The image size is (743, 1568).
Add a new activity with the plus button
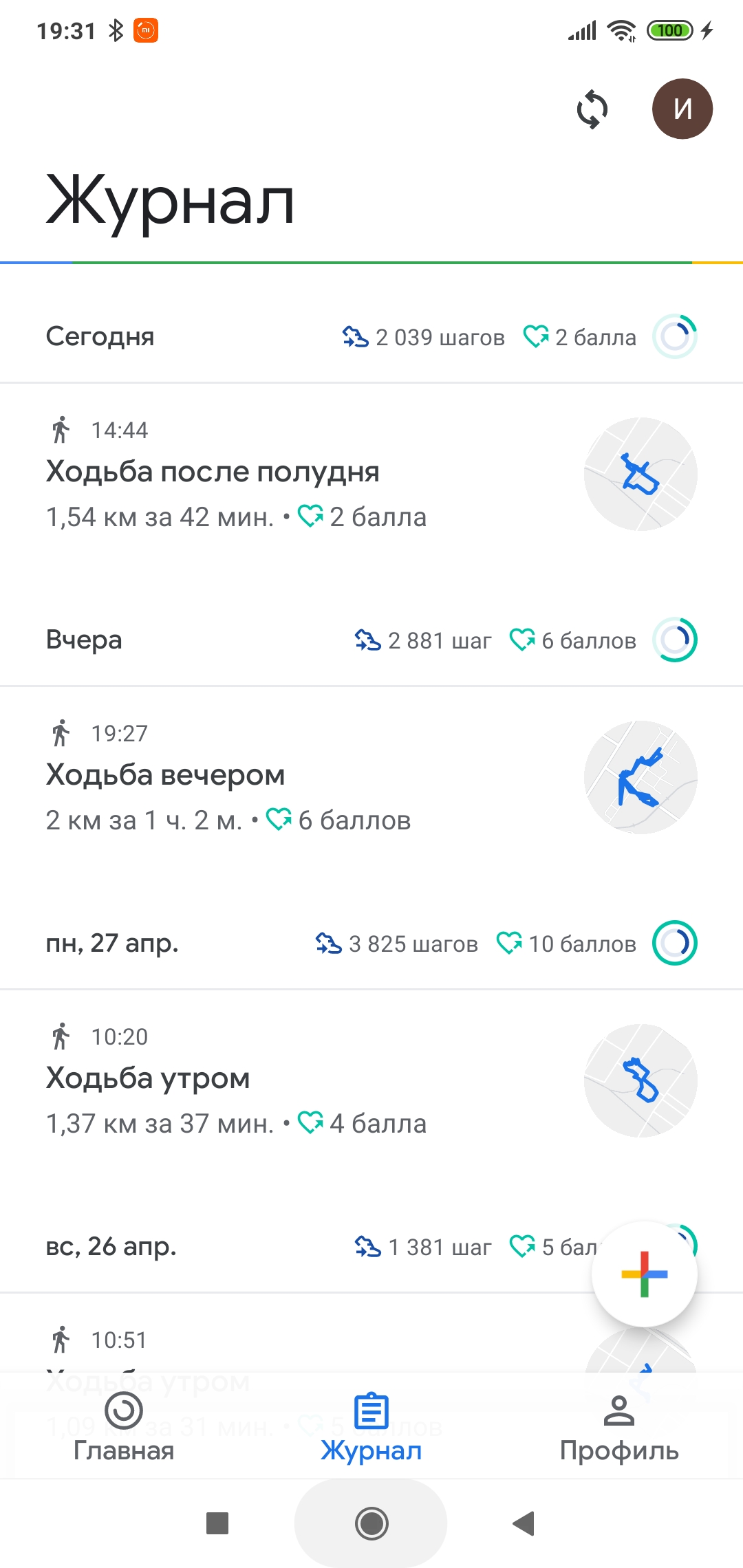click(644, 1274)
